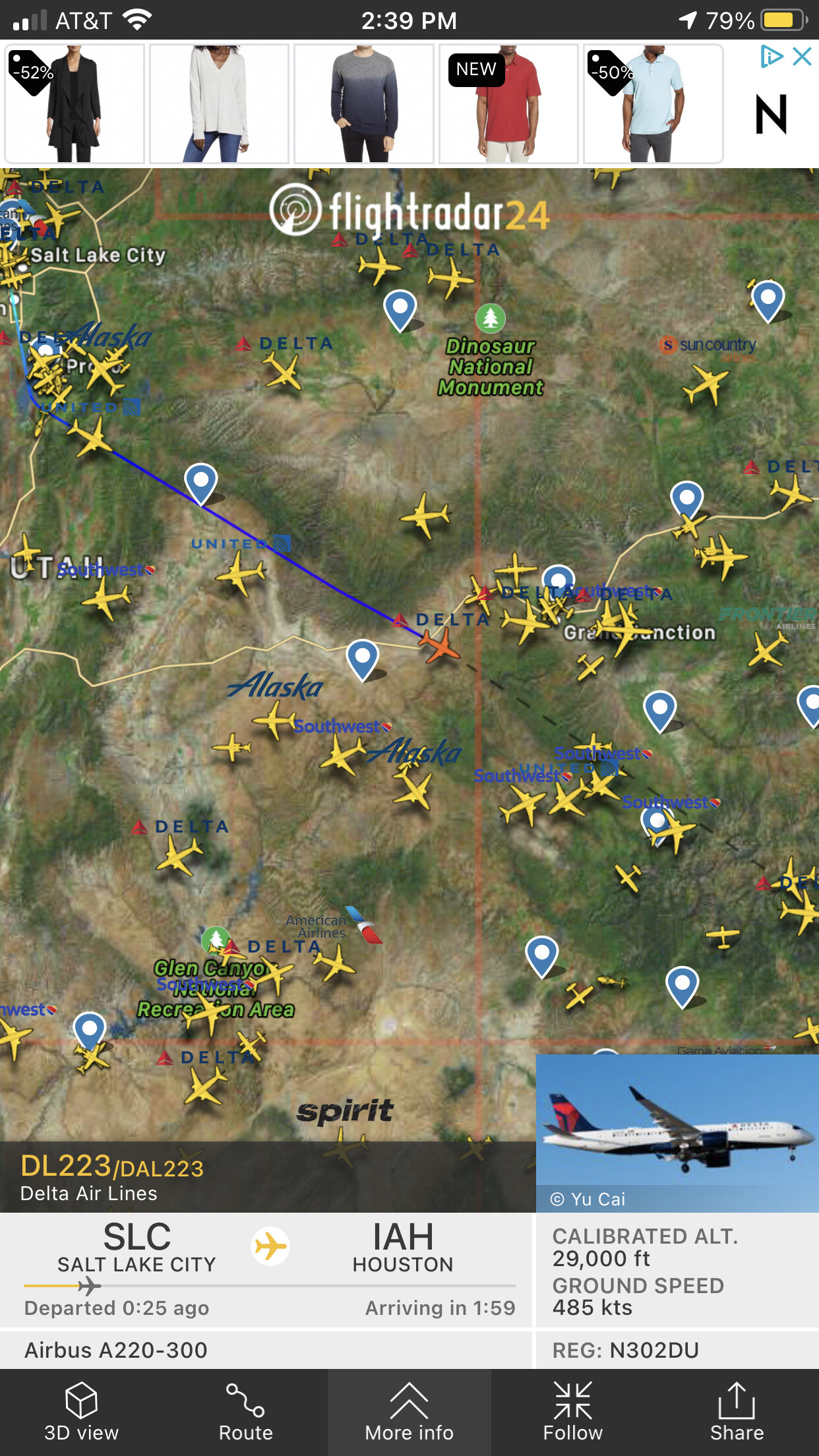819x1456 pixels.
Task: Select the American Airlines plane on the map
Action: (x=335, y=963)
